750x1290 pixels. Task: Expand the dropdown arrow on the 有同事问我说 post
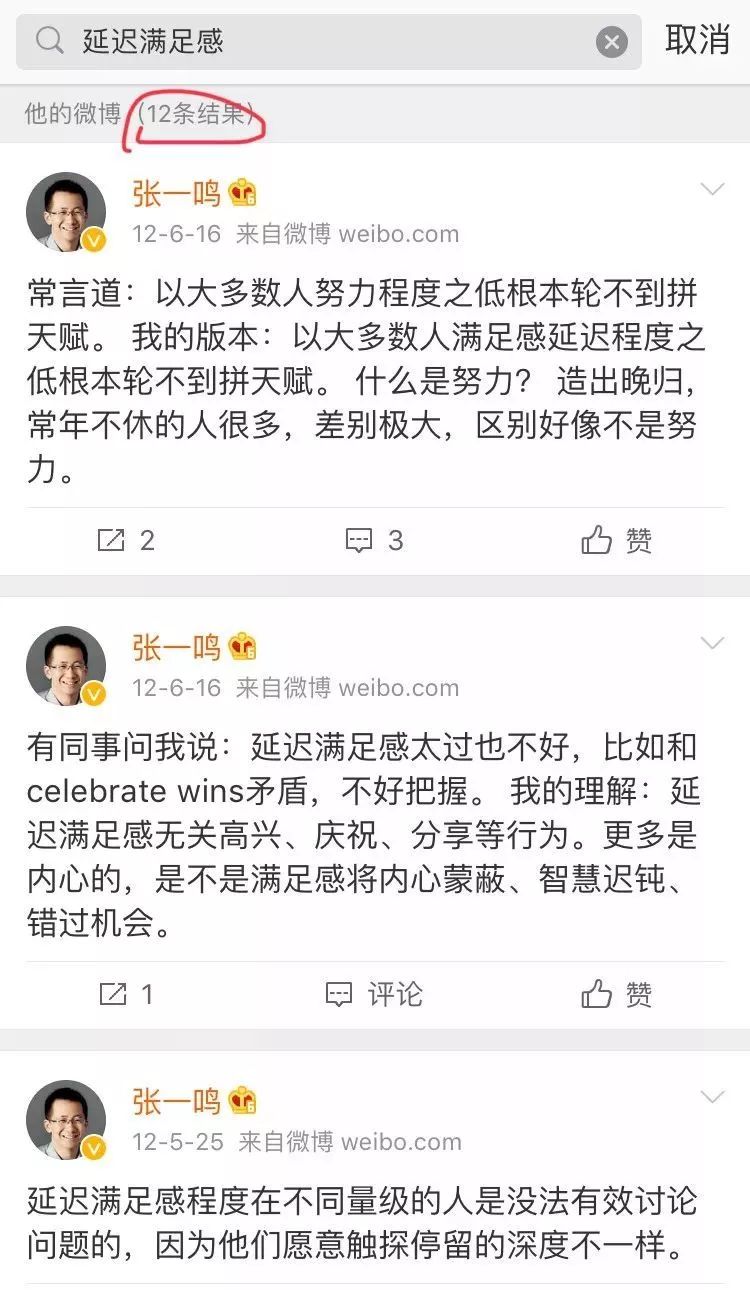point(712,643)
